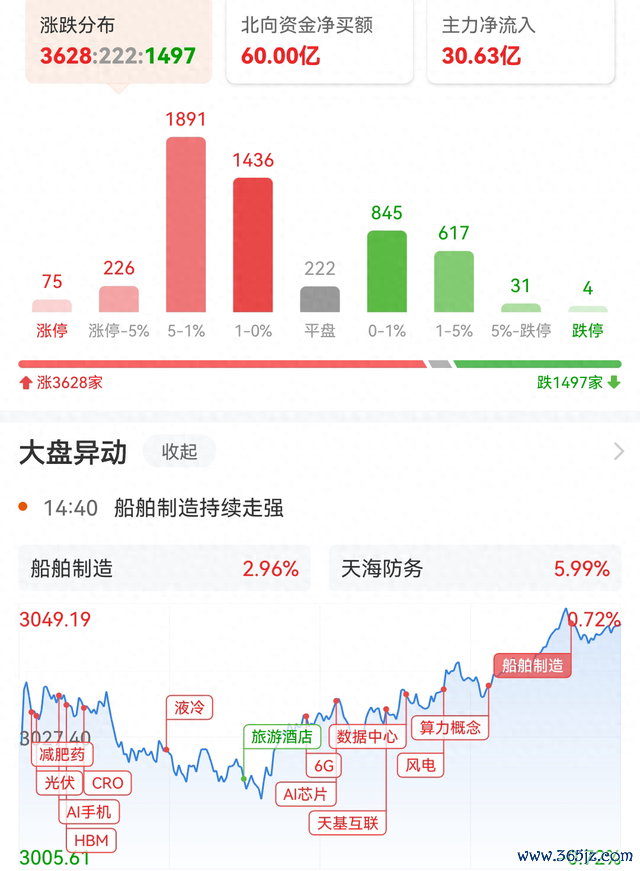The image size is (640, 871).
Task: Select the 涨跌分布 card
Action: (118, 41)
